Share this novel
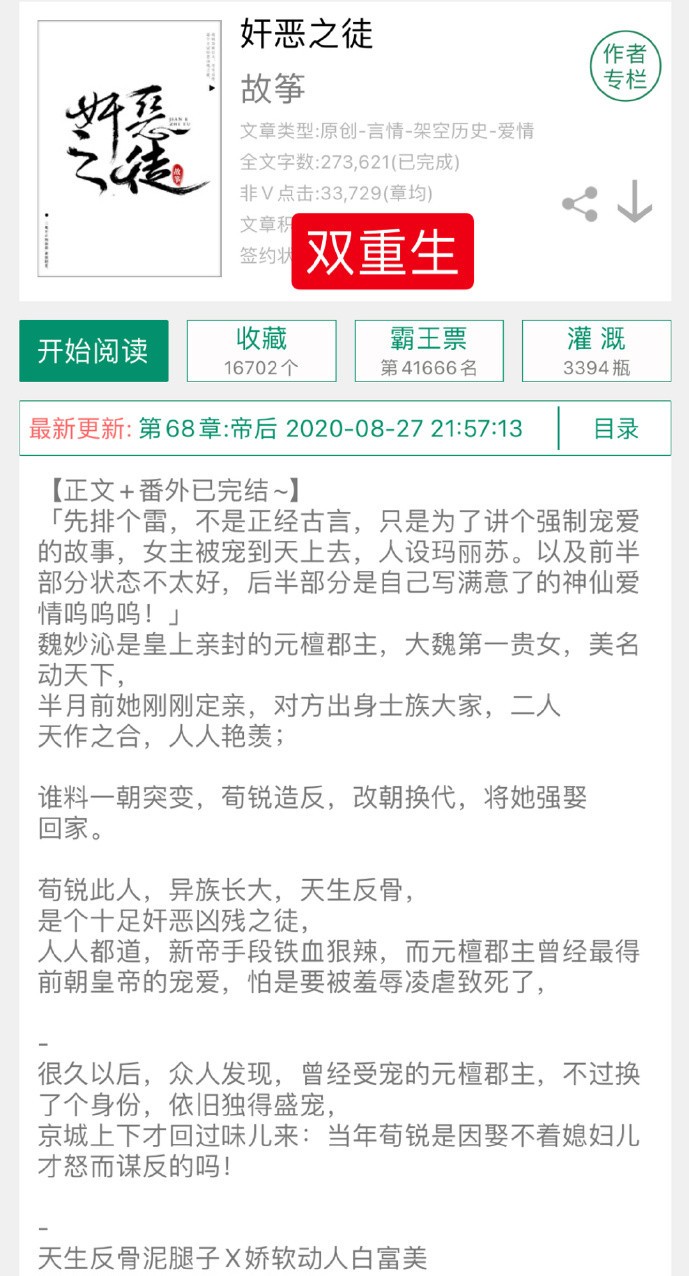The height and width of the screenshot is (1276, 689). [580, 204]
